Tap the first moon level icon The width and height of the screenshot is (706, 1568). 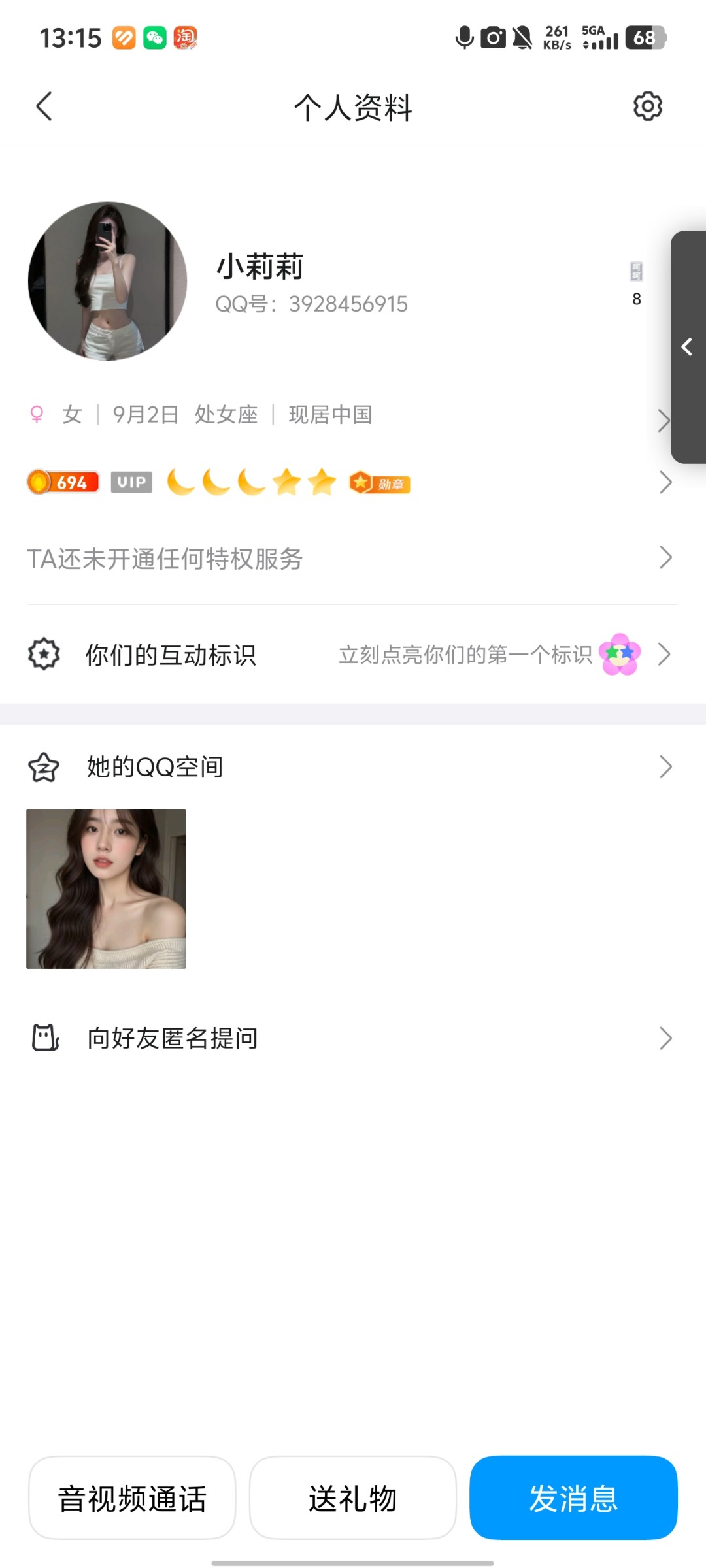point(180,482)
